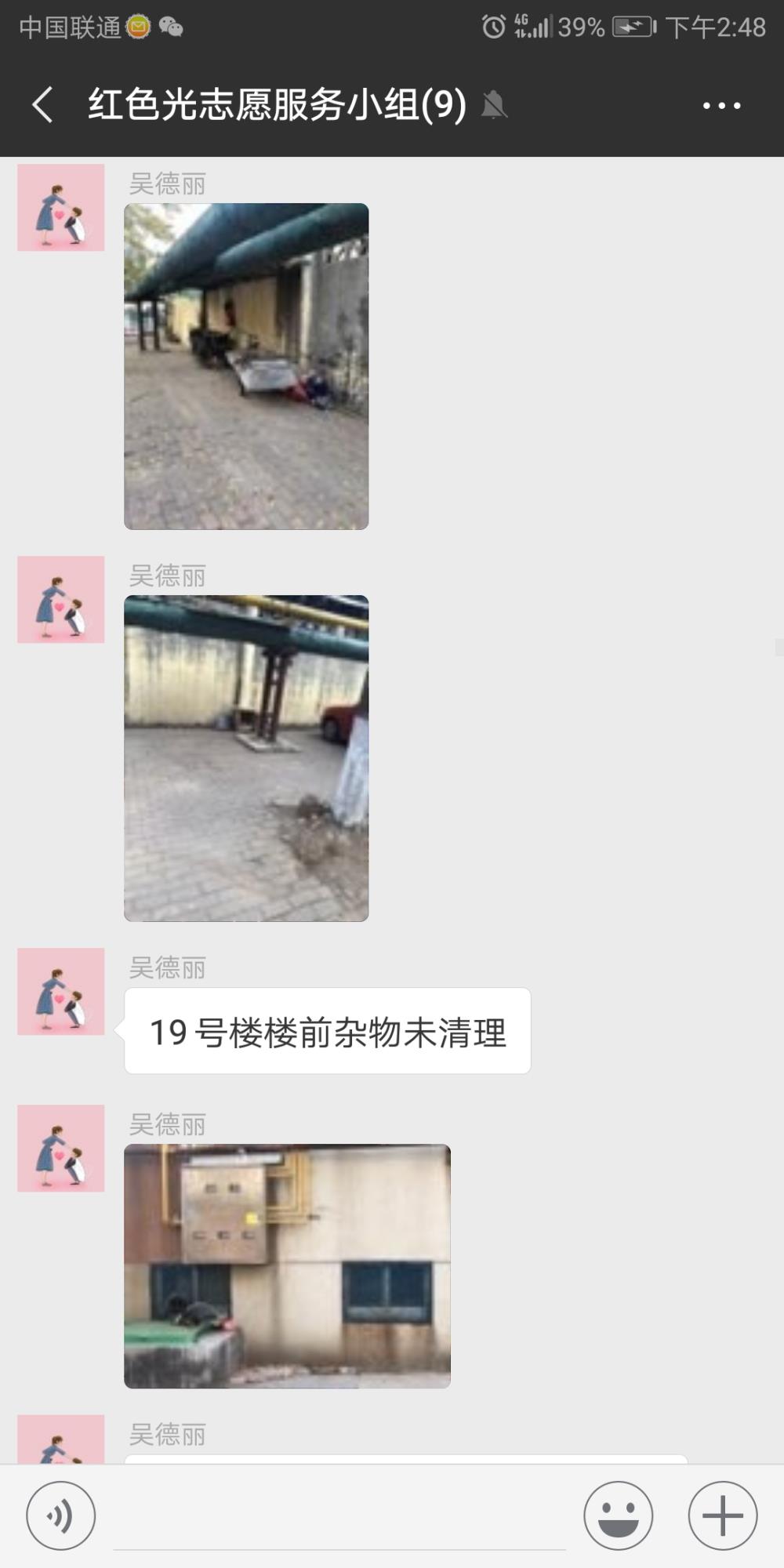Open the photo of building with metal box
Viewport: 784px width, 1568px height.
pos(287,1266)
